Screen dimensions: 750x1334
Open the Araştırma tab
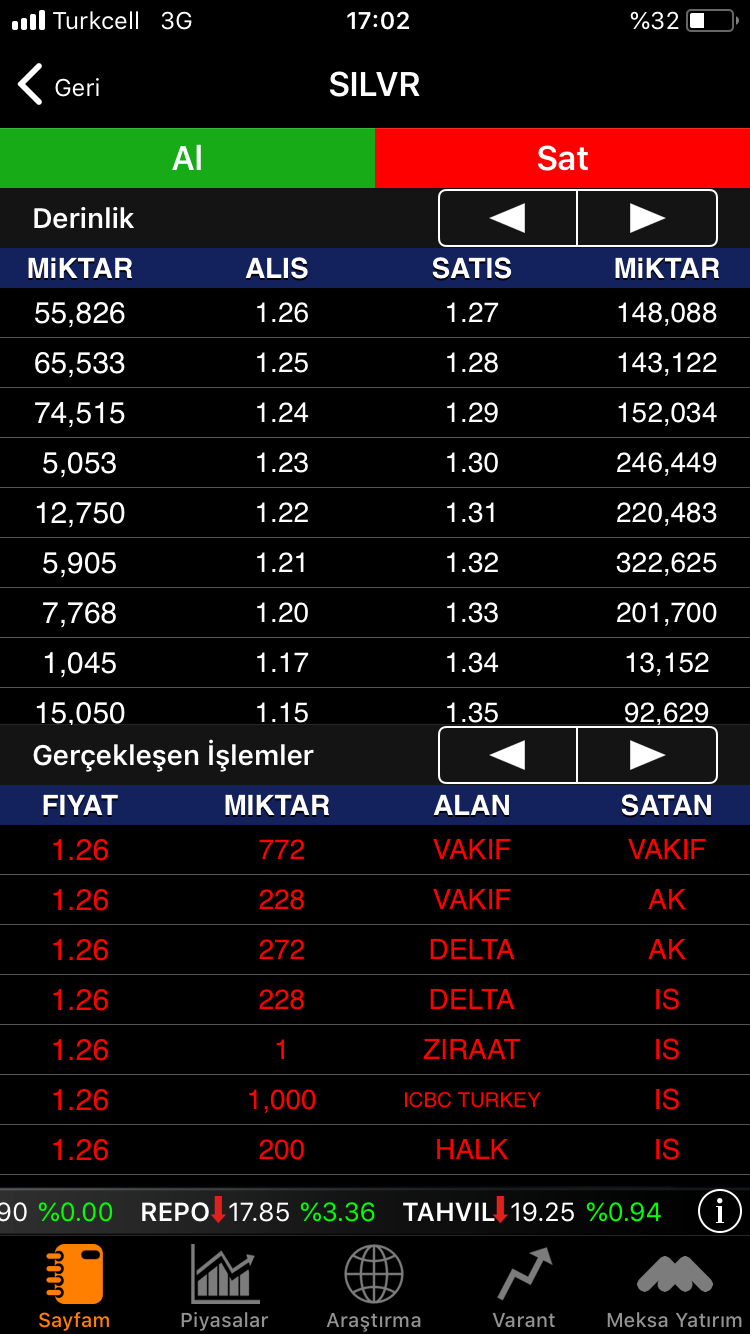[374, 1286]
